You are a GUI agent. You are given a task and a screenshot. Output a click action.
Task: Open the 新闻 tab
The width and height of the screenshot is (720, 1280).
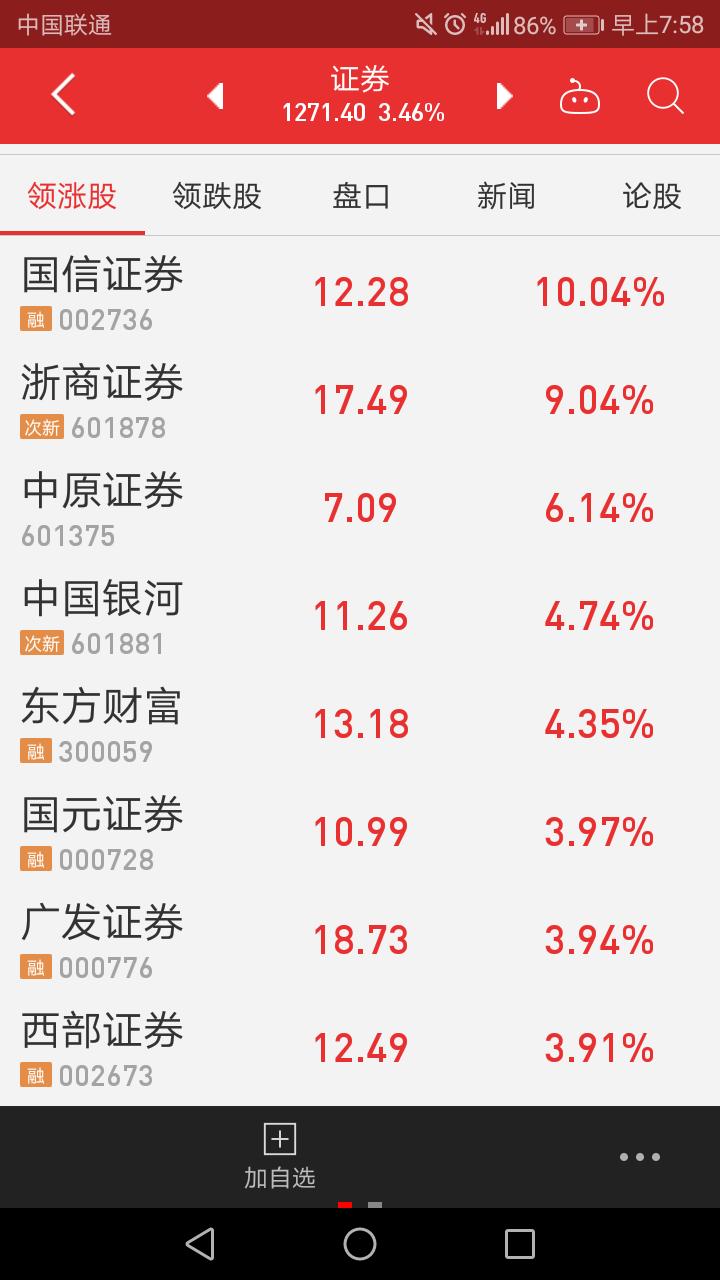click(504, 196)
